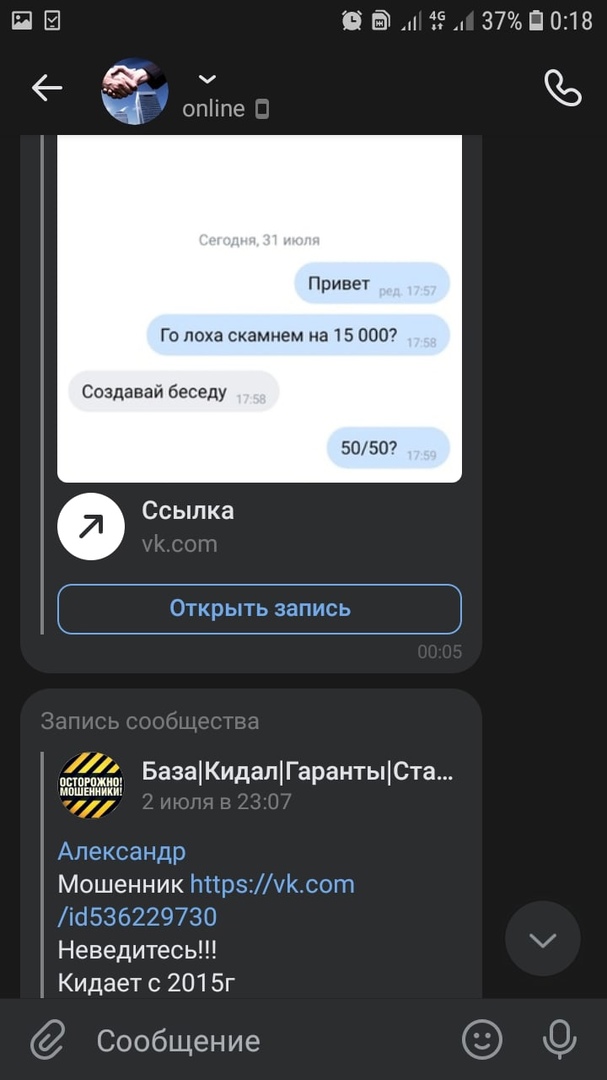Go back to the chat list

point(47,88)
